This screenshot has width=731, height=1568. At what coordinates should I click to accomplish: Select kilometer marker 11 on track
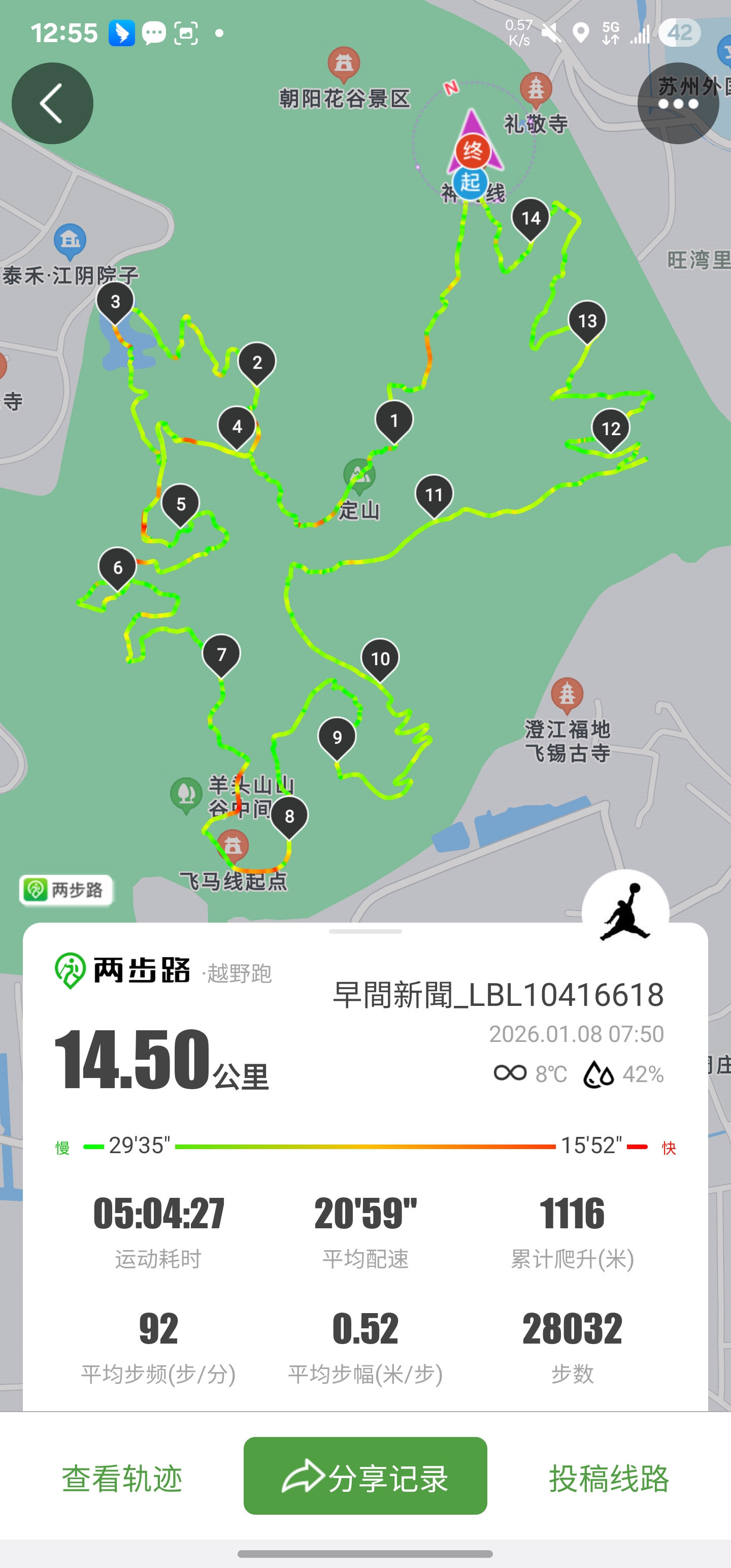click(434, 496)
